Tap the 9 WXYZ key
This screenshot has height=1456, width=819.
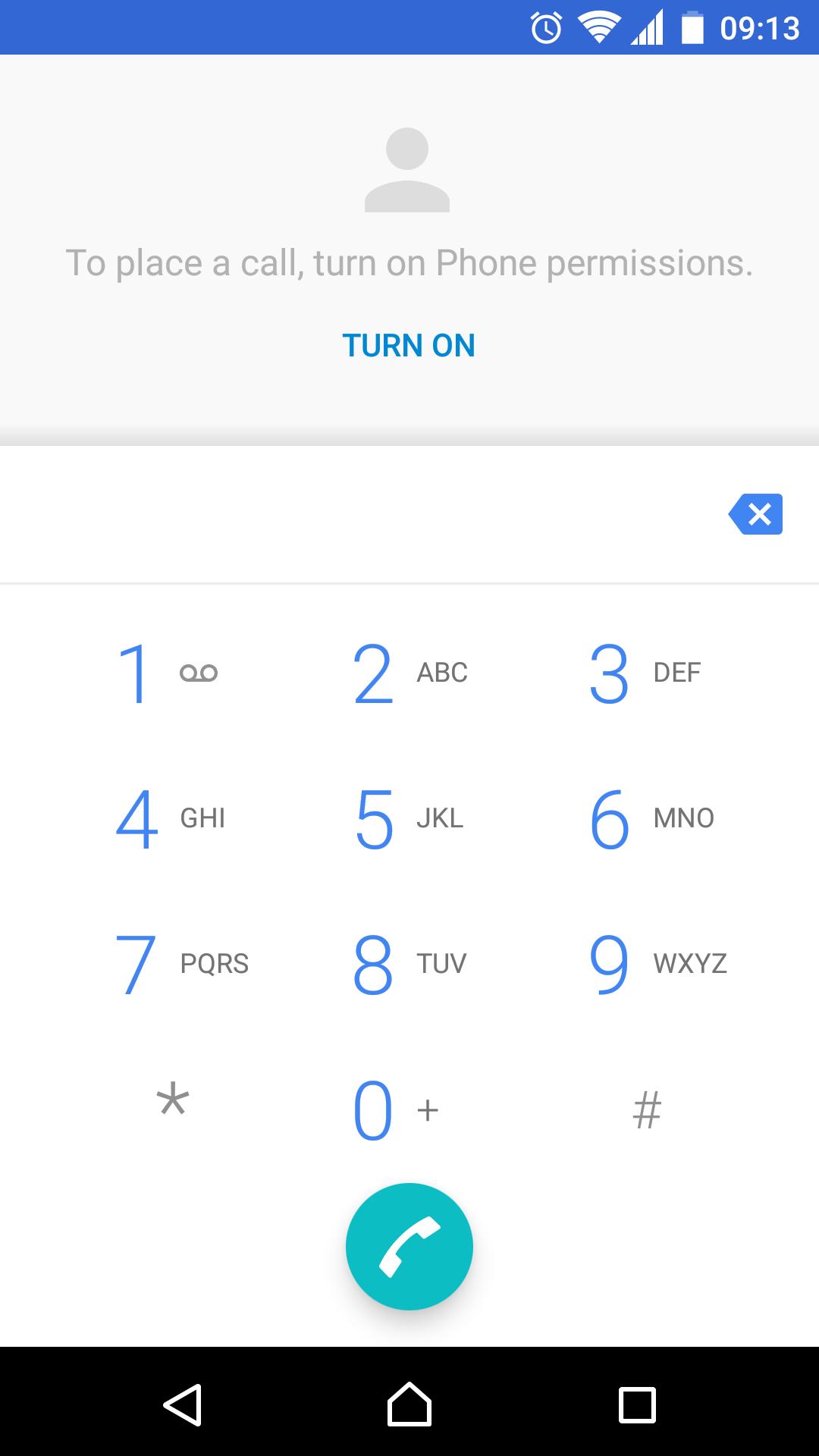(x=657, y=964)
